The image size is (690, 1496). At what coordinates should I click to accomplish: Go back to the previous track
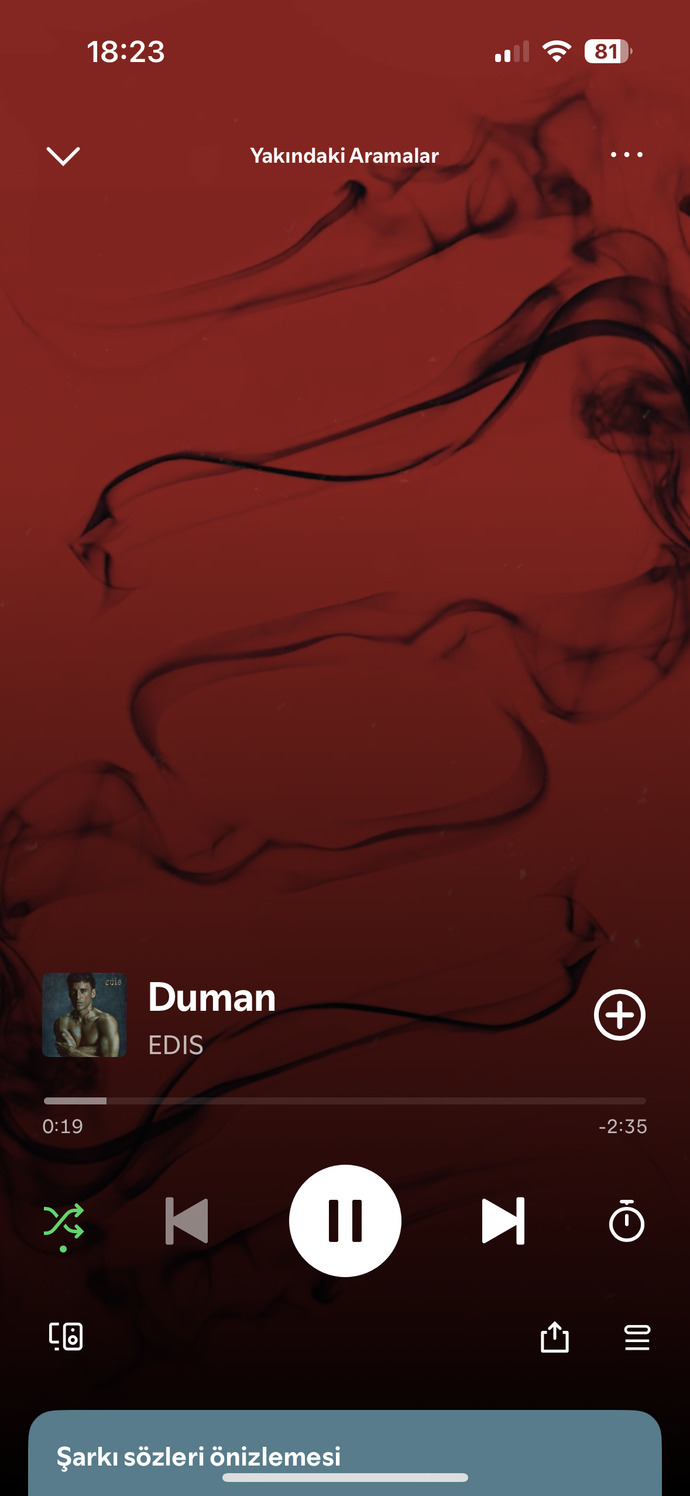coord(187,1221)
